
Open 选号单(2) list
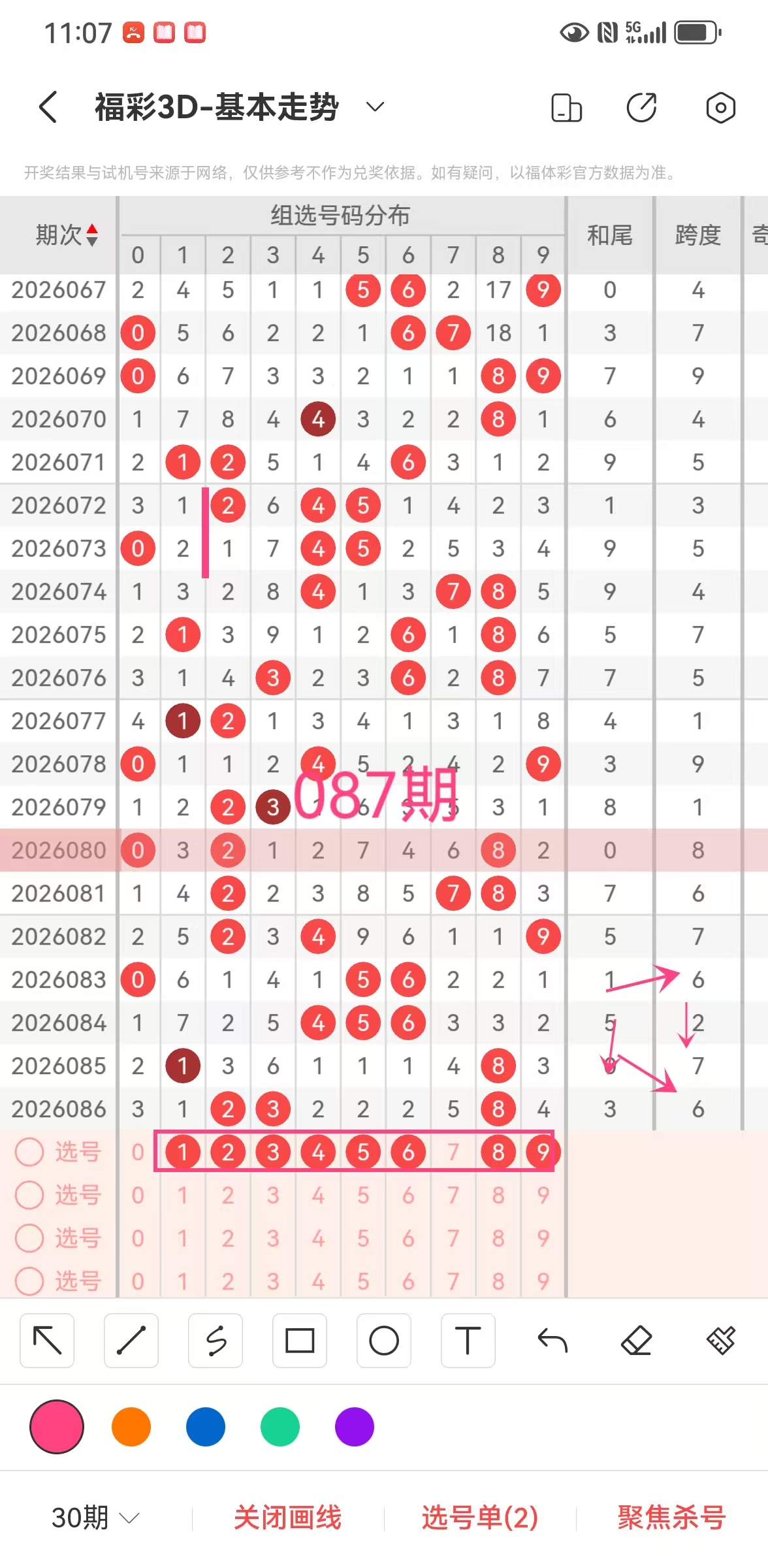pos(480,1518)
